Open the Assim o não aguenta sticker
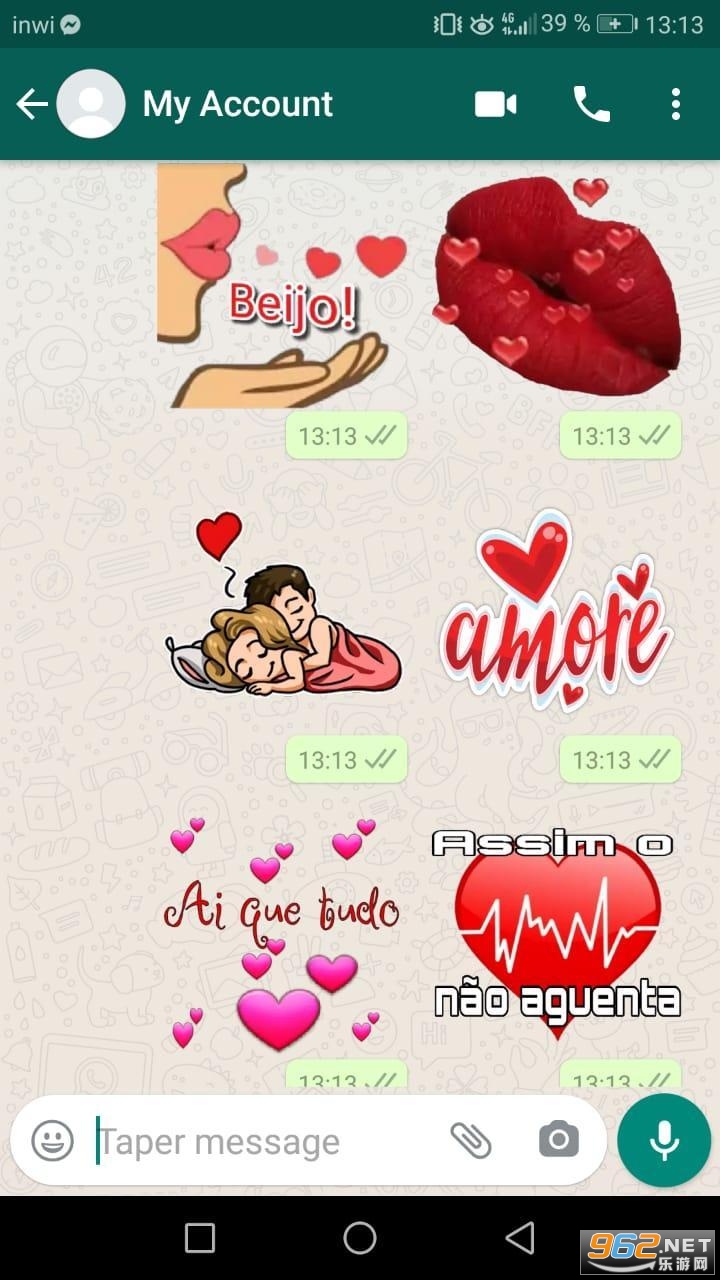 (x=556, y=930)
